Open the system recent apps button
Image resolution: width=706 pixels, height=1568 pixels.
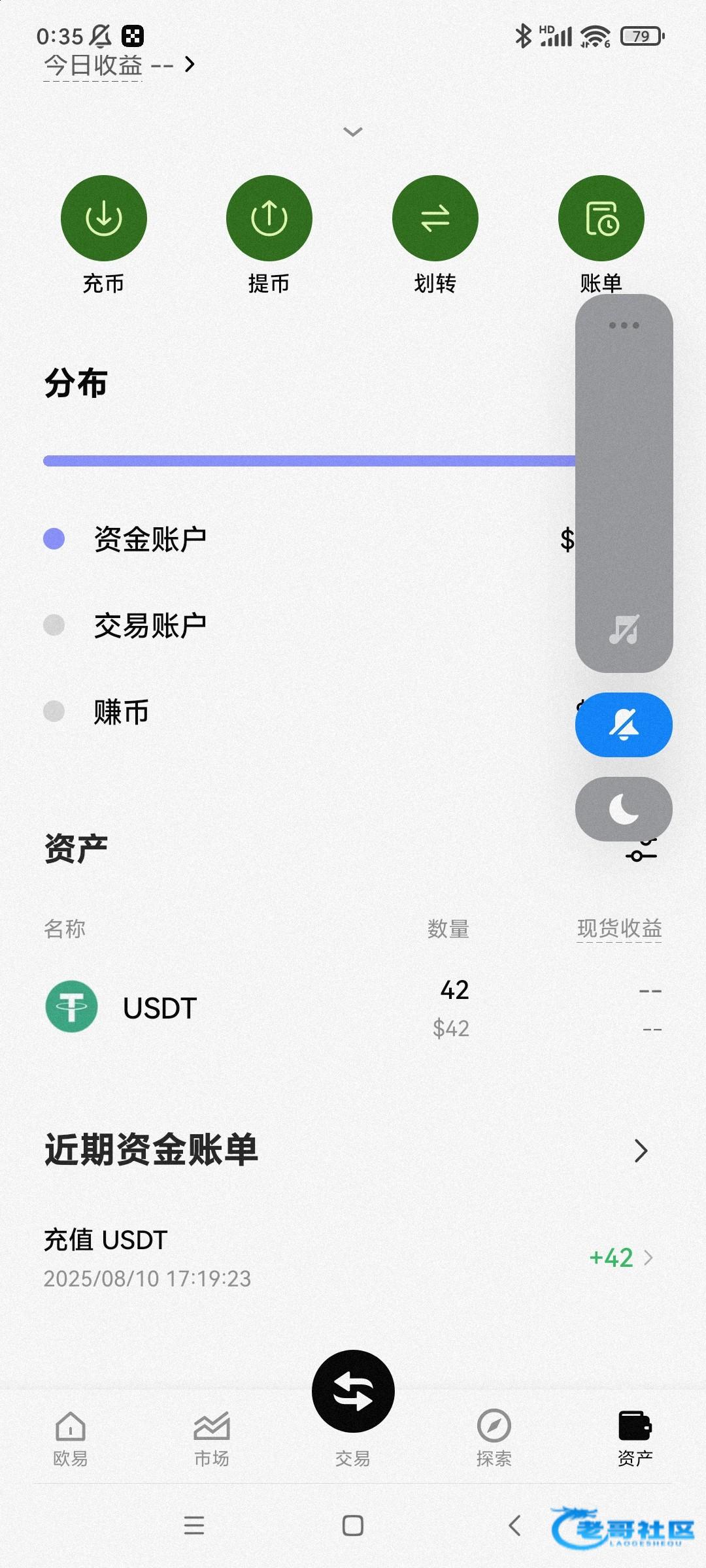pos(194,1526)
